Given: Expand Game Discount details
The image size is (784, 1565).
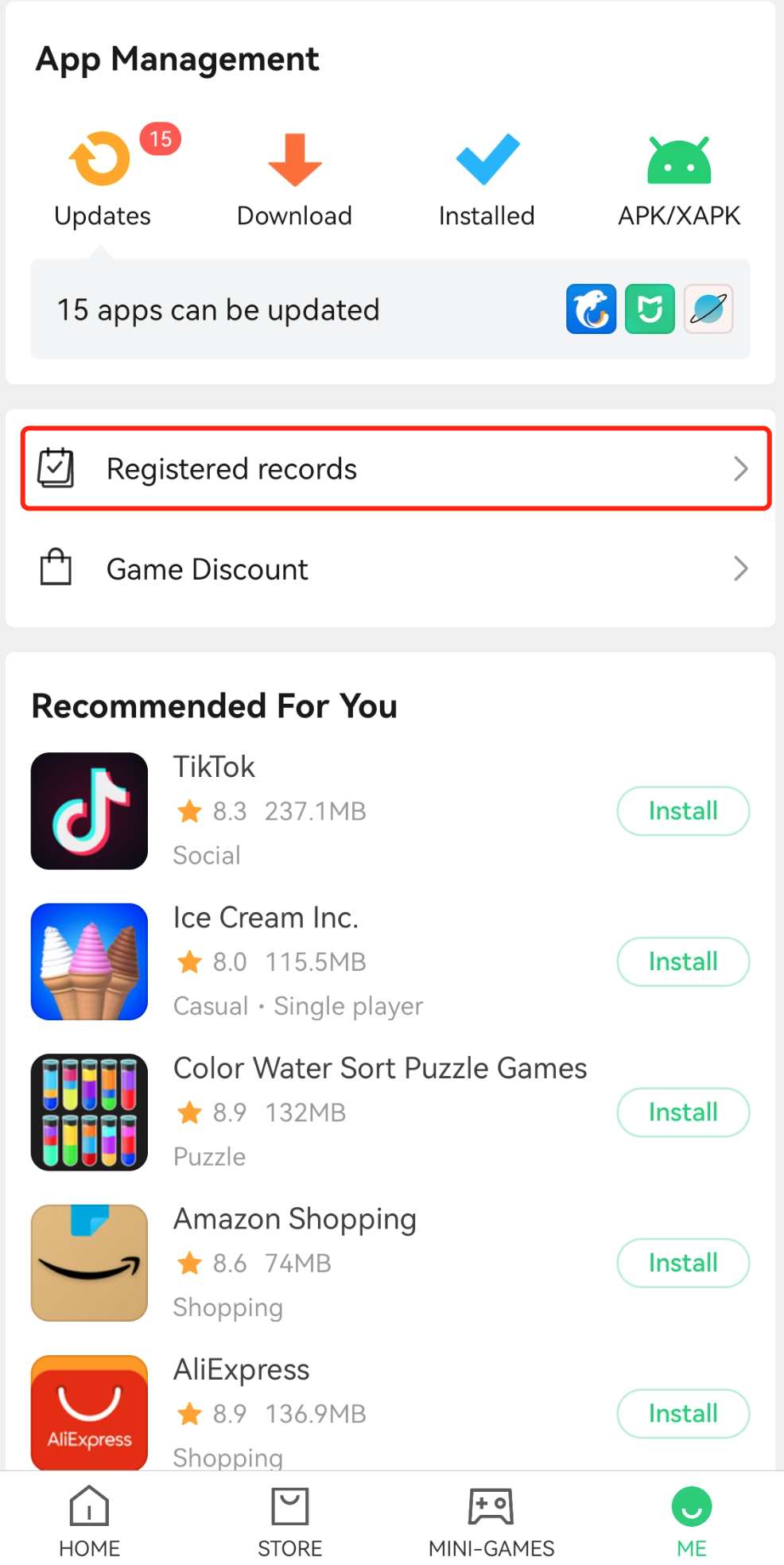Looking at the screenshot, I should 741,569.
